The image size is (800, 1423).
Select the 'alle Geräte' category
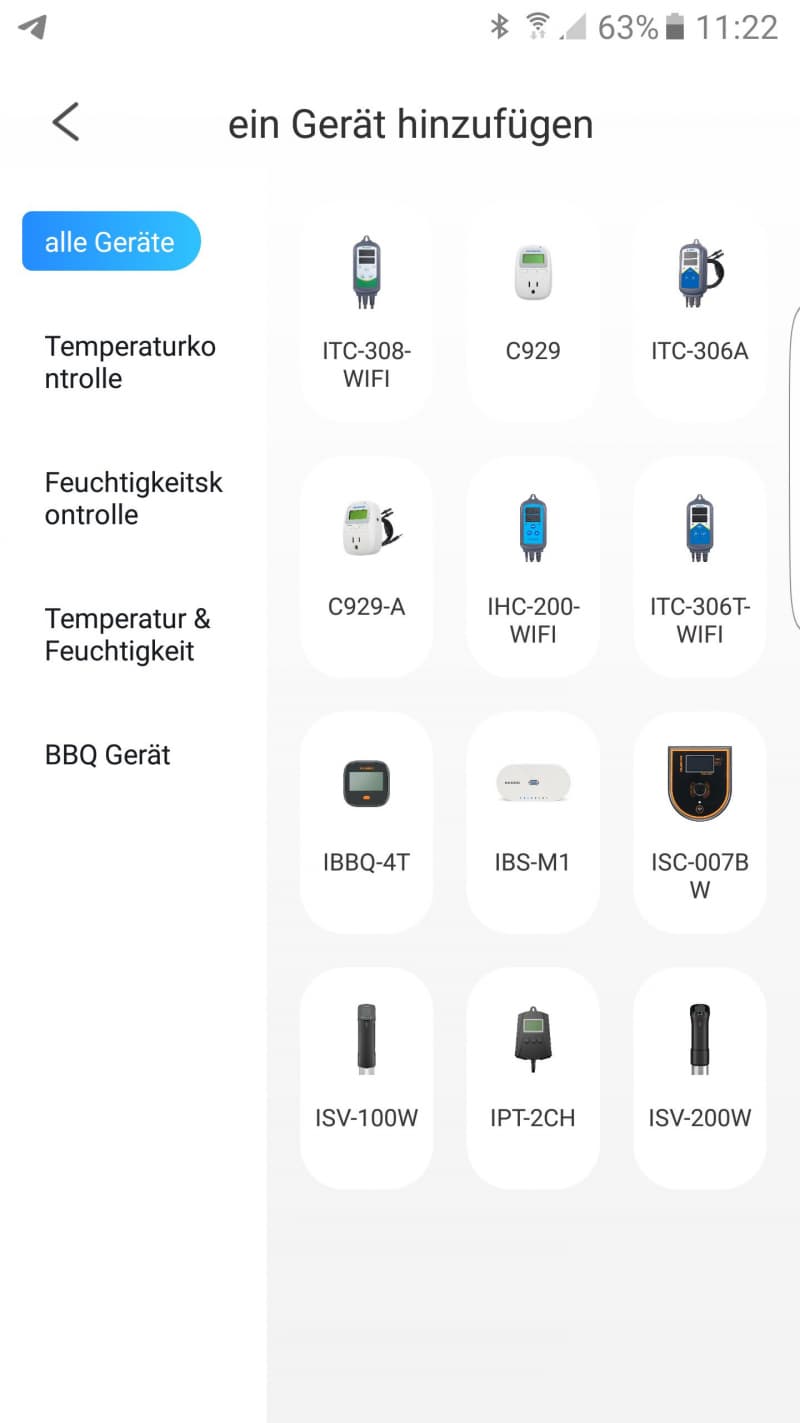click(x=111, y=241)
